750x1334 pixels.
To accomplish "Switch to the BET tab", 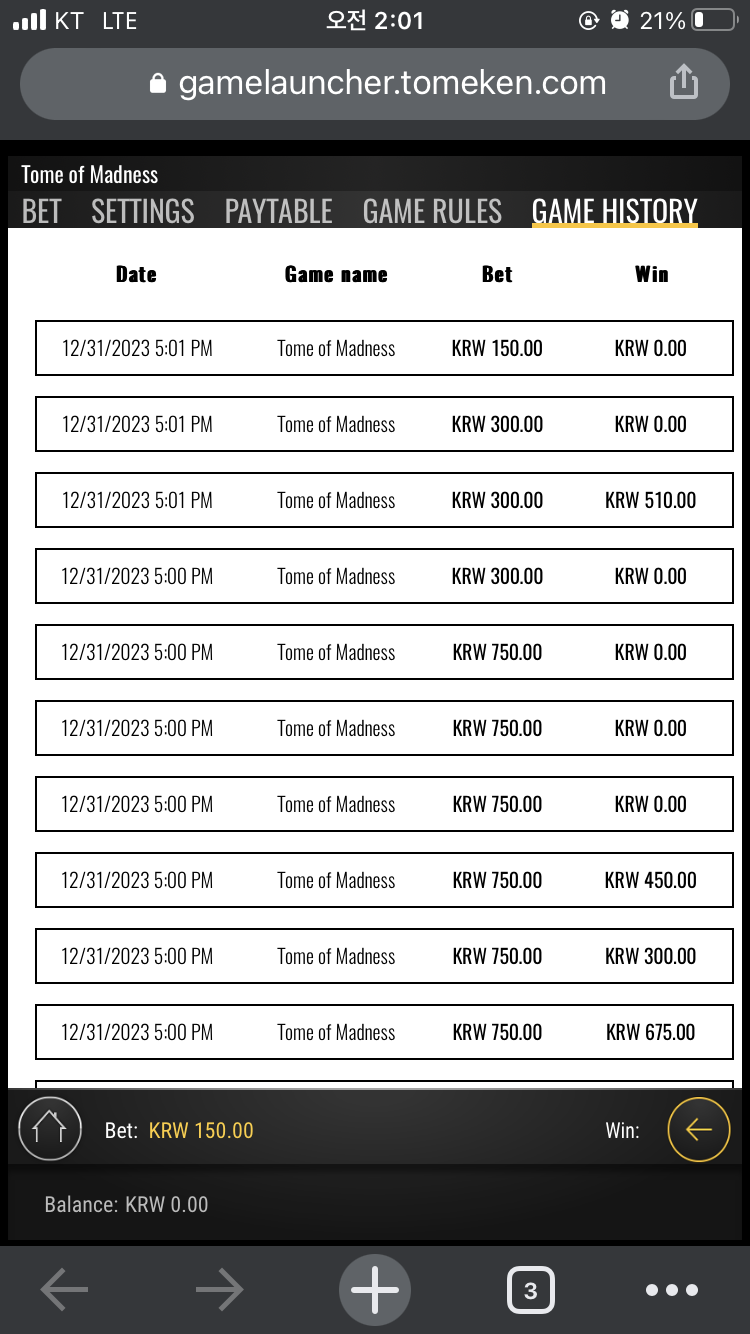I will click(x=41, y=211).
